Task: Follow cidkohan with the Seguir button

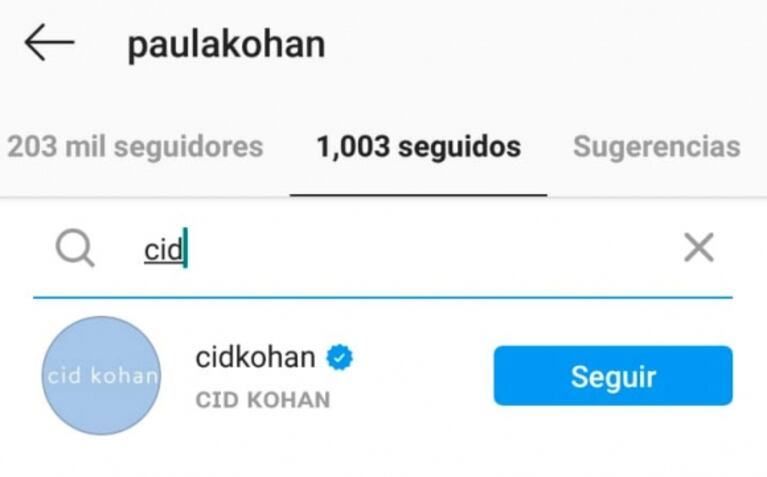Action: (x=612, y=376)
